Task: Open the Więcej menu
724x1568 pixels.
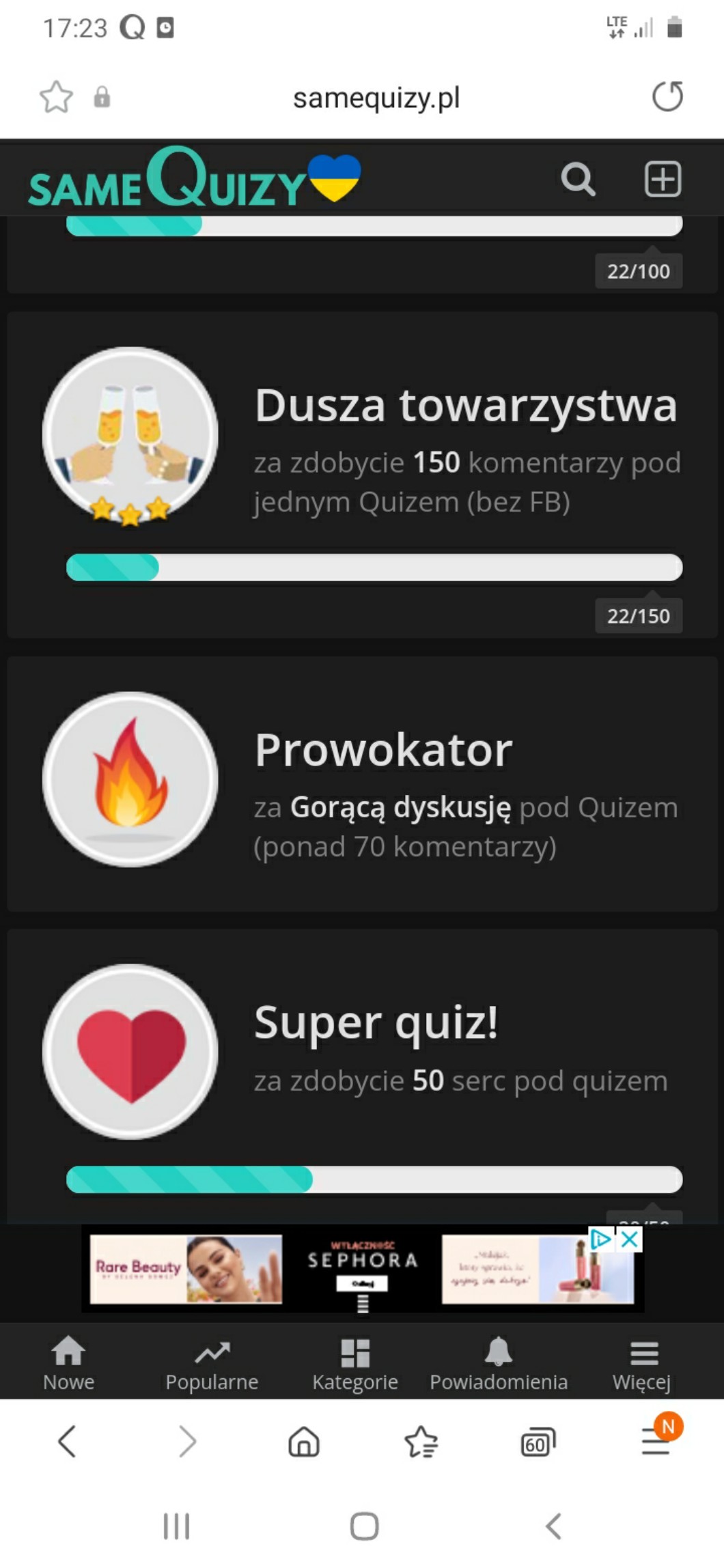Action: (x=641, y=1363)
